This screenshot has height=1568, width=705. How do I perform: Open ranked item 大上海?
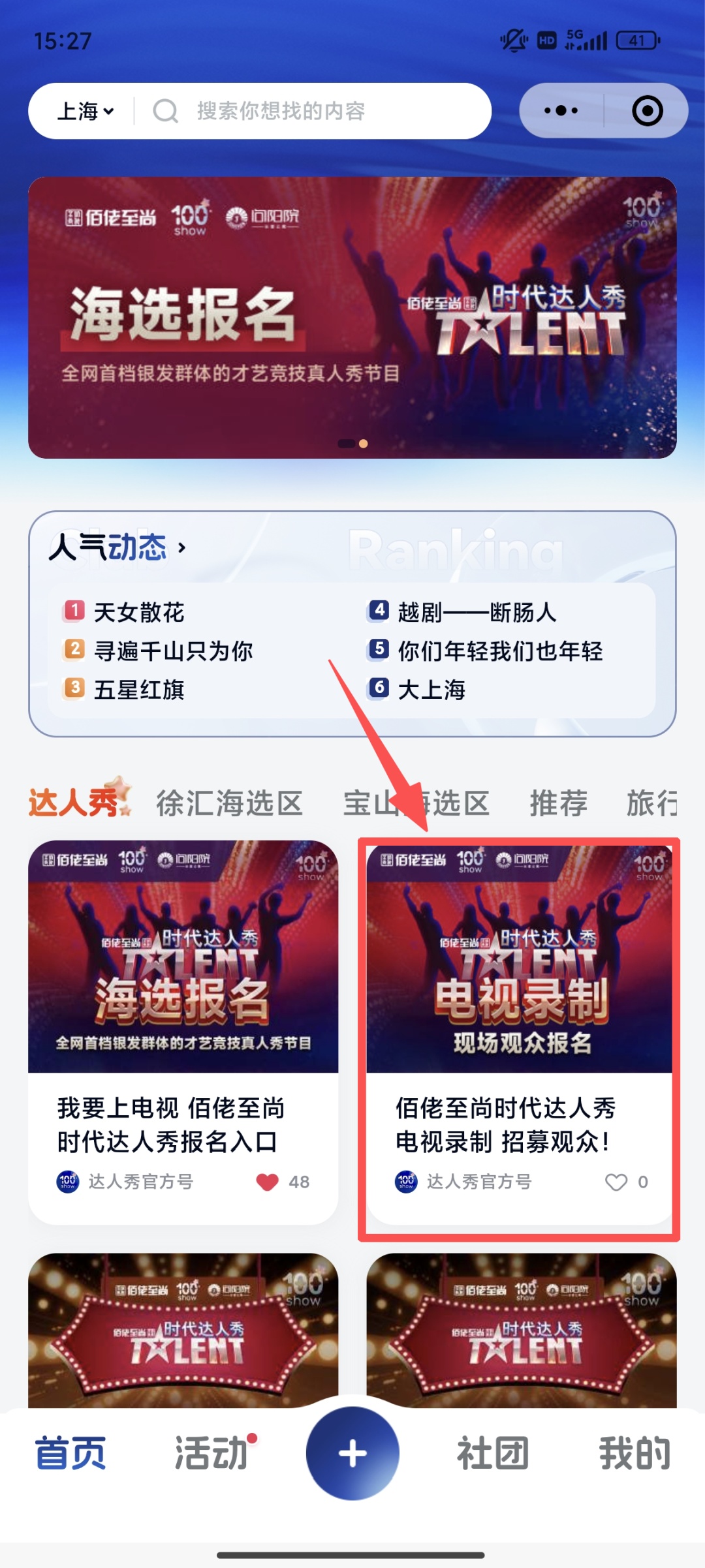[431, 689]
